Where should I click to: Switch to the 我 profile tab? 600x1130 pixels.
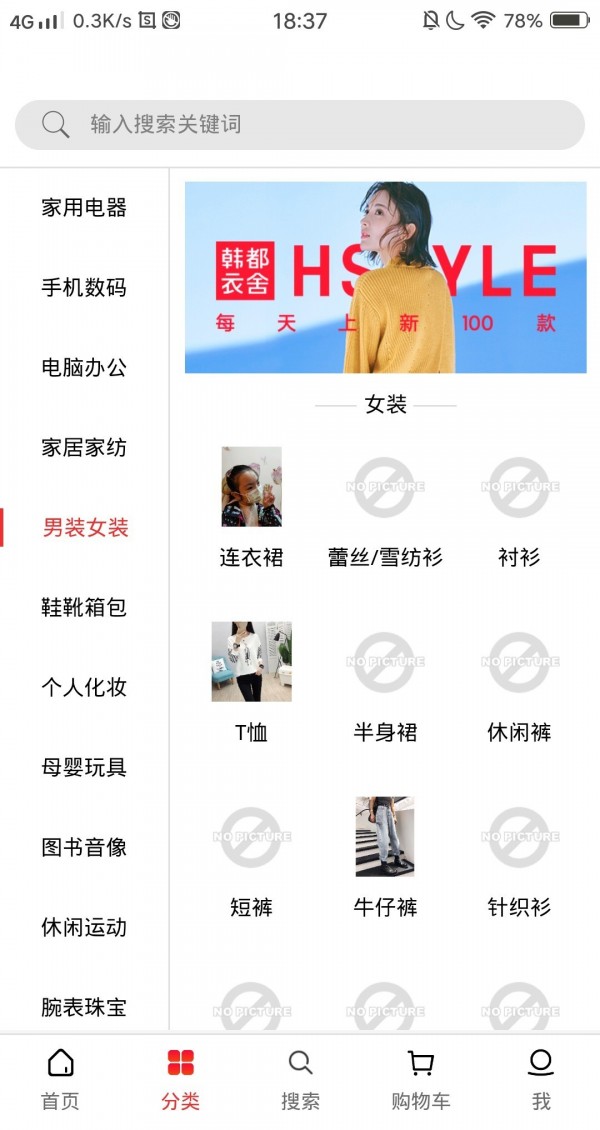tap(541, 1080)
